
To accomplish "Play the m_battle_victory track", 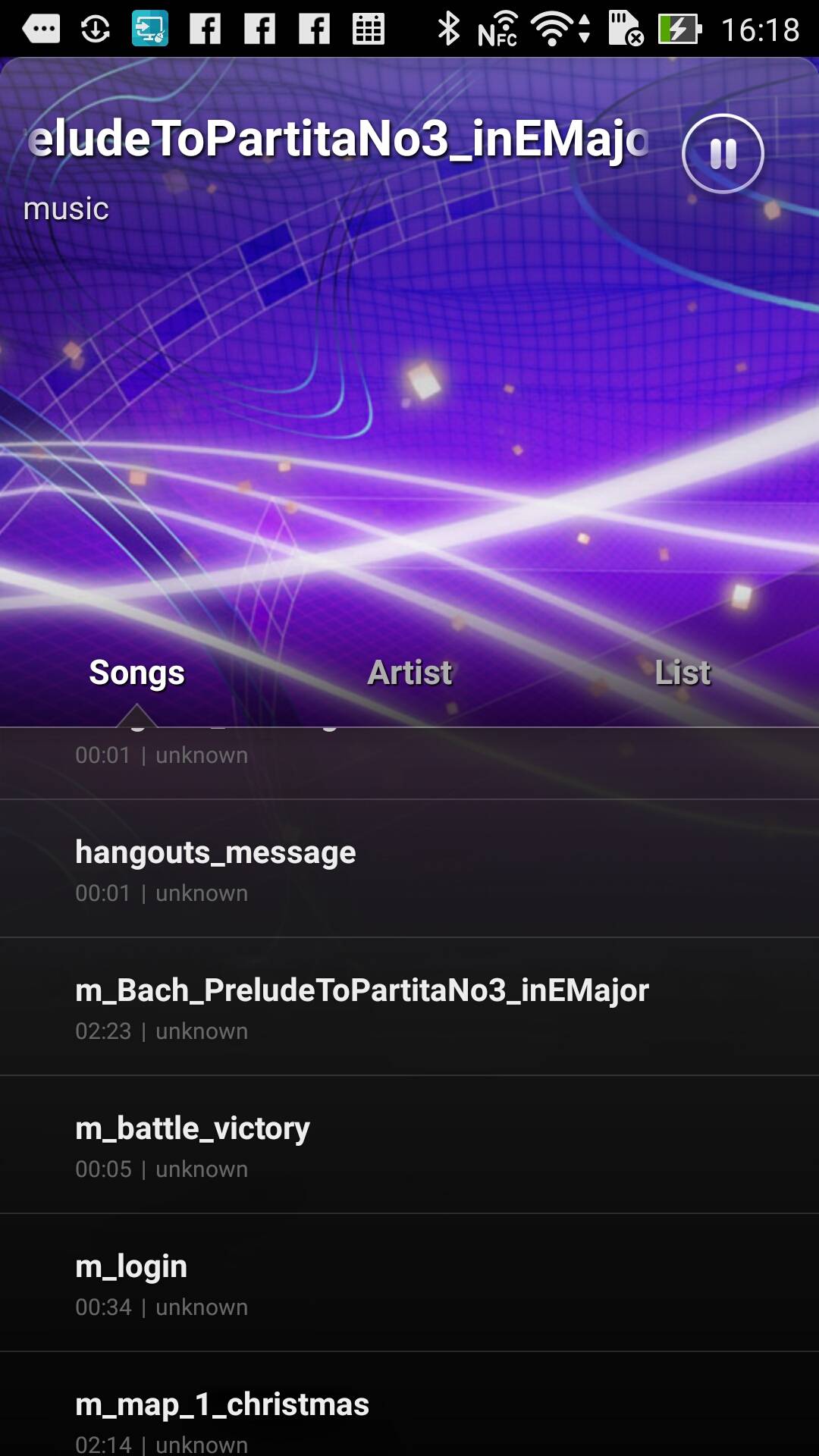I will 409,1145.
